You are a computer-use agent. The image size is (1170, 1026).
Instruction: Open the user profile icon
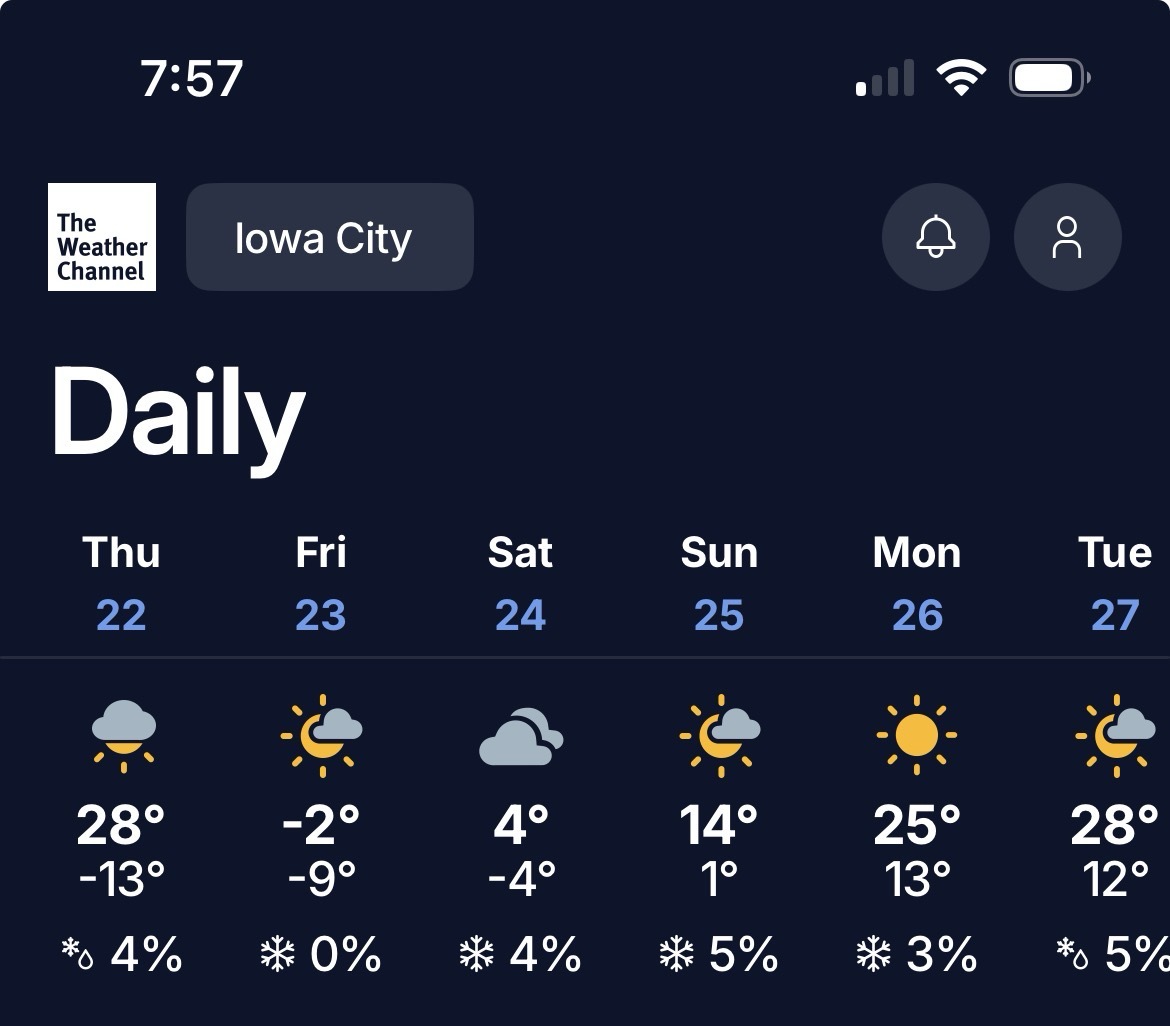1067,238
